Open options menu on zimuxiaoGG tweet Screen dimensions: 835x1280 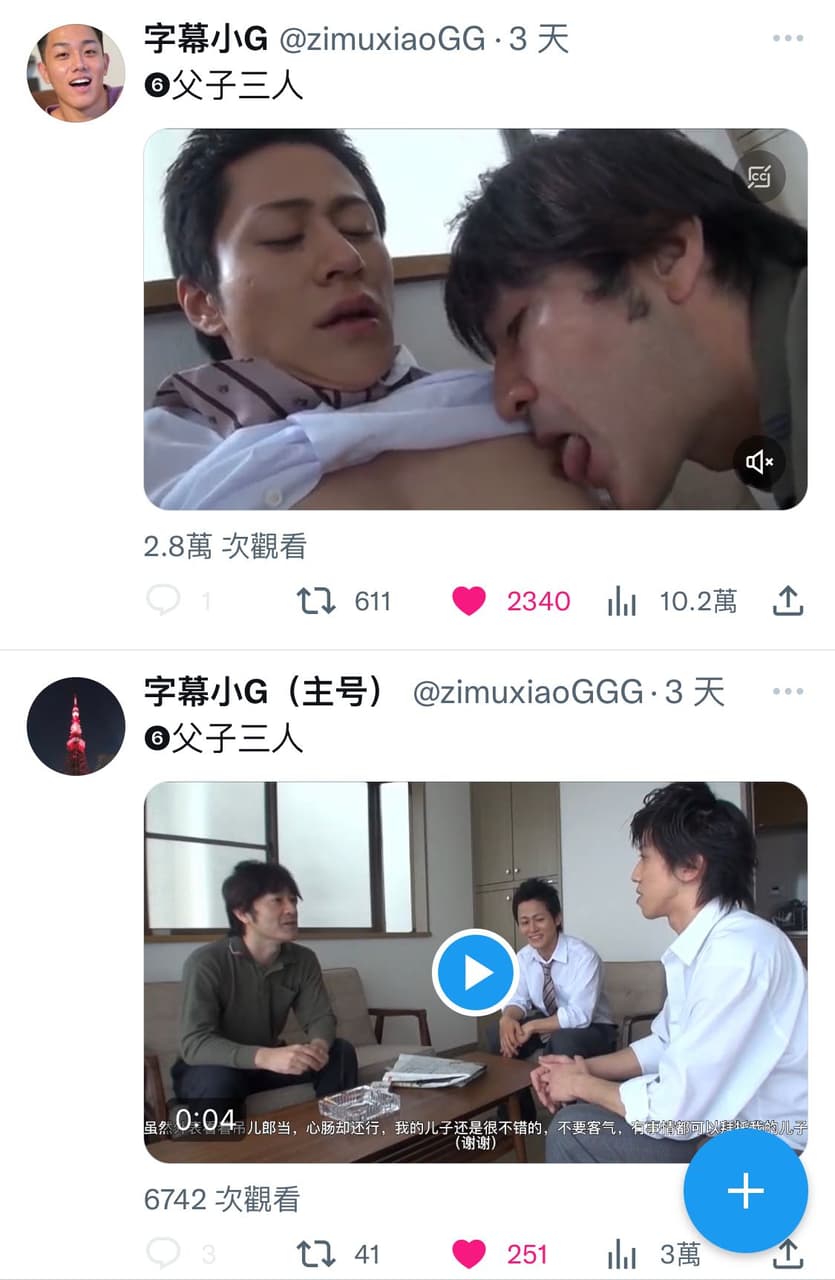(x=787, y=36)
